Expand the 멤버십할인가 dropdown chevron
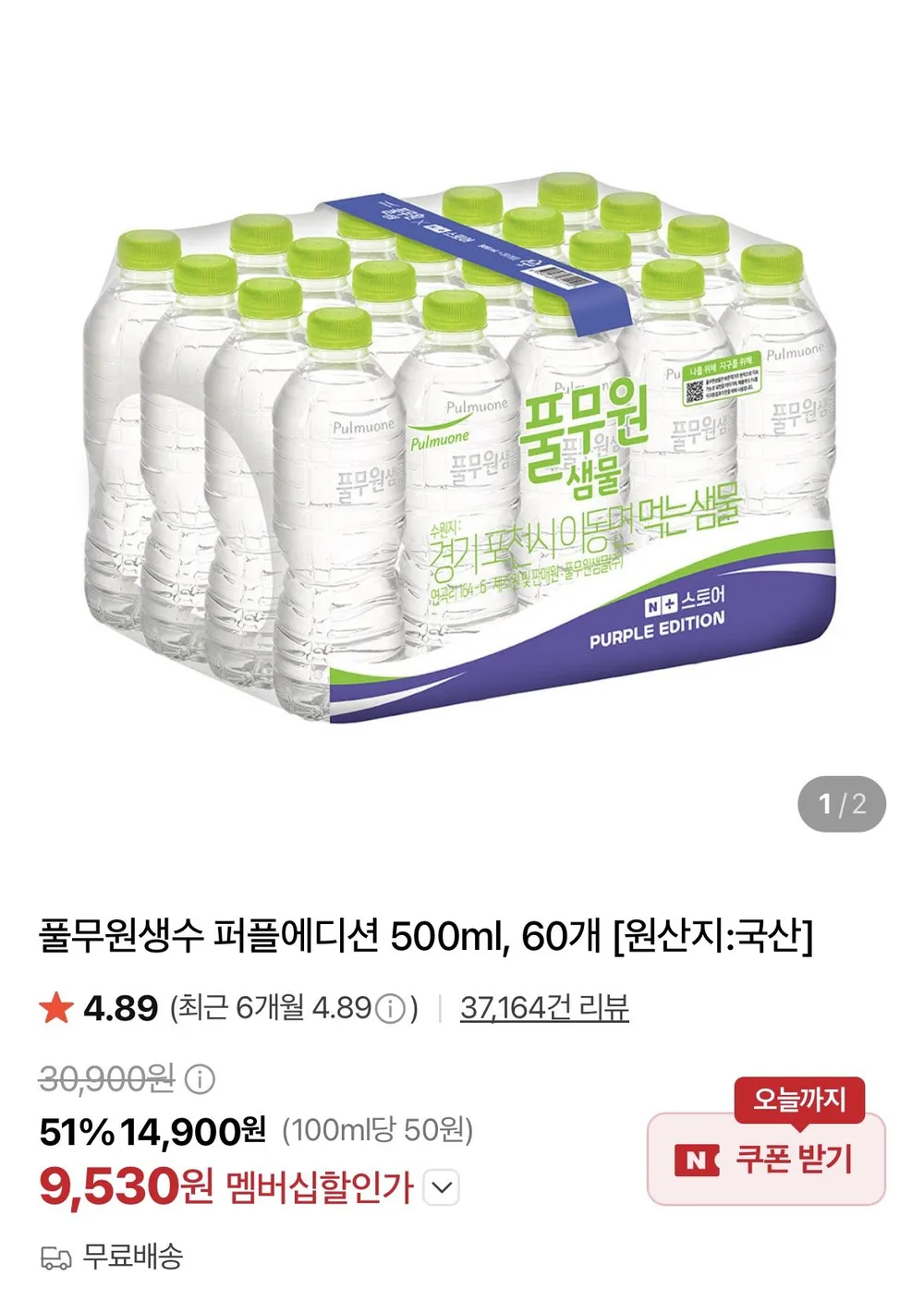This screenshot has height=1301, width=924. [441, 1187]
